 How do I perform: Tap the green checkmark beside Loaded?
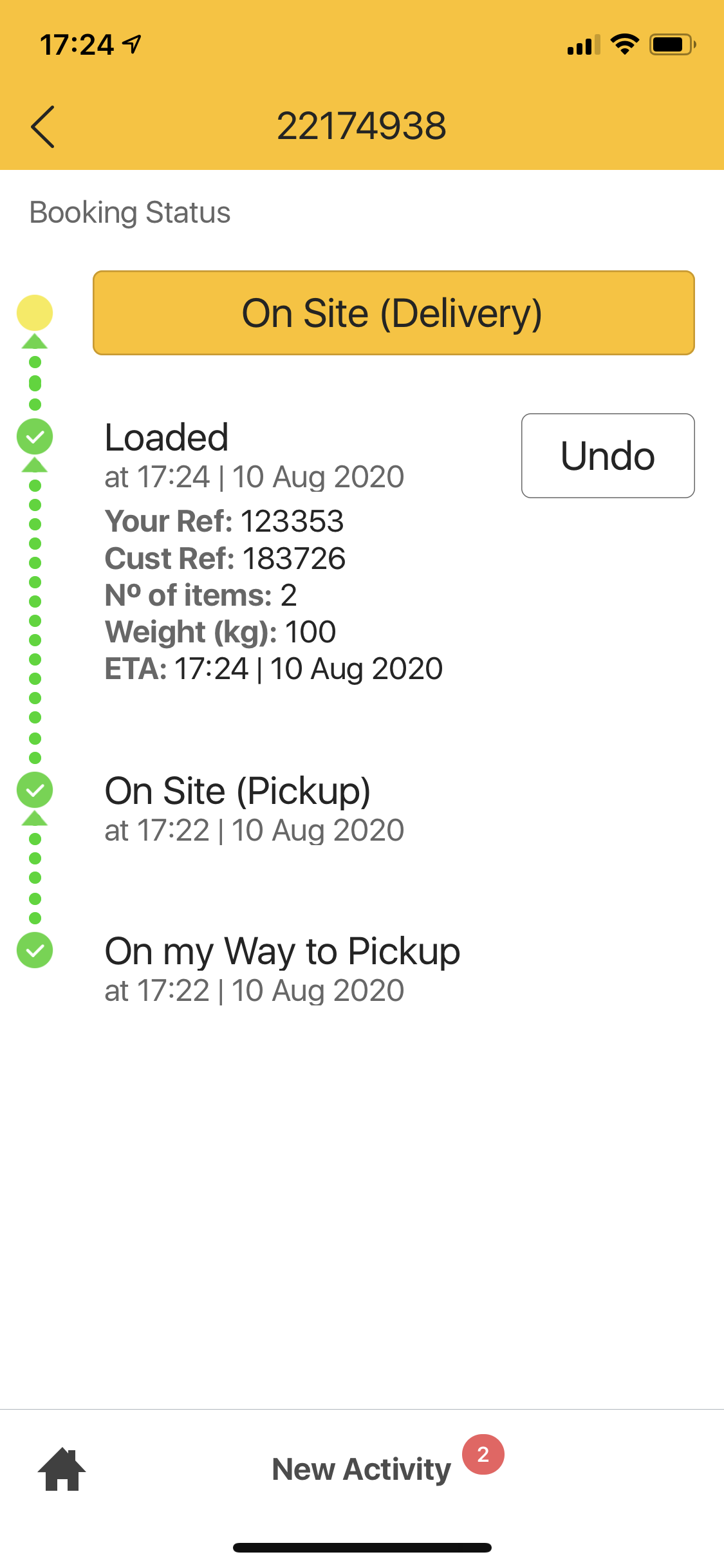[x=34, y=438]
